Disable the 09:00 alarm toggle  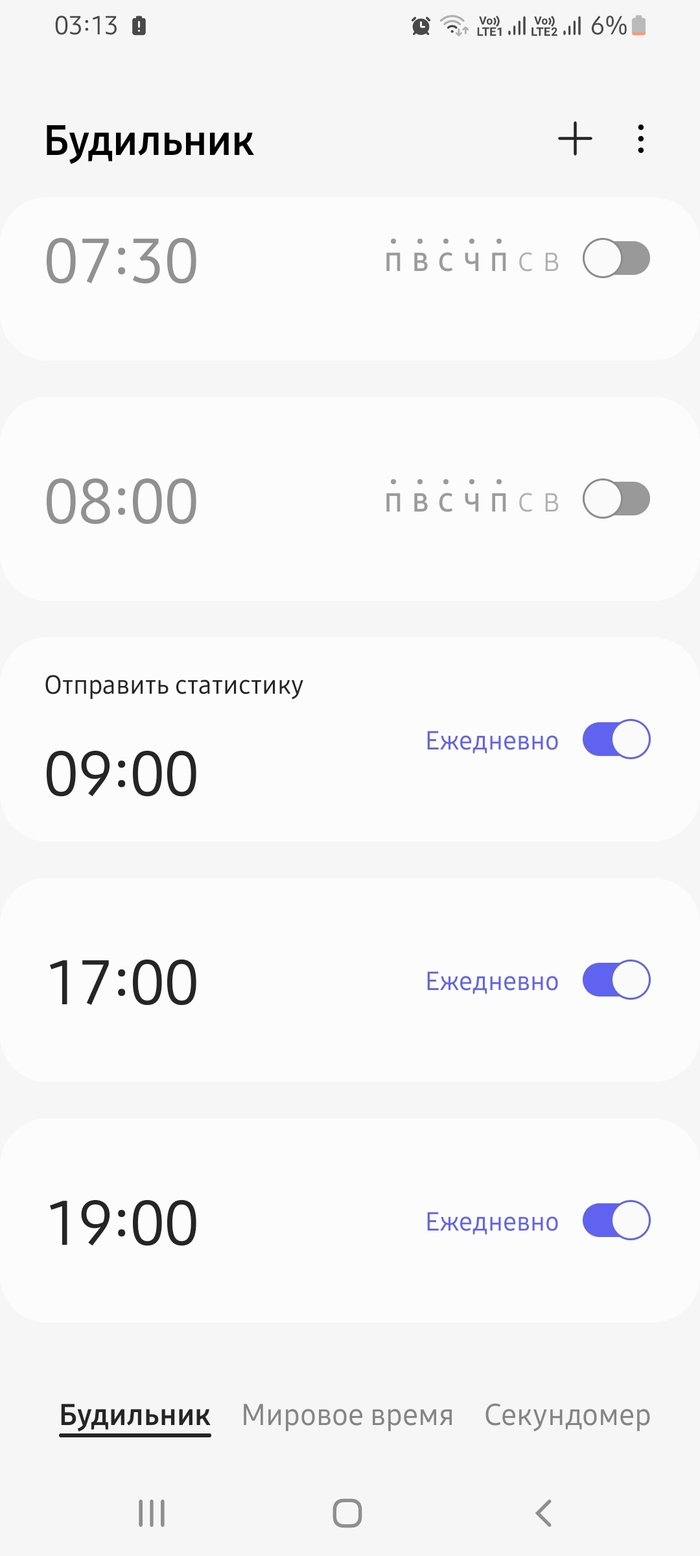click(616, 740)
